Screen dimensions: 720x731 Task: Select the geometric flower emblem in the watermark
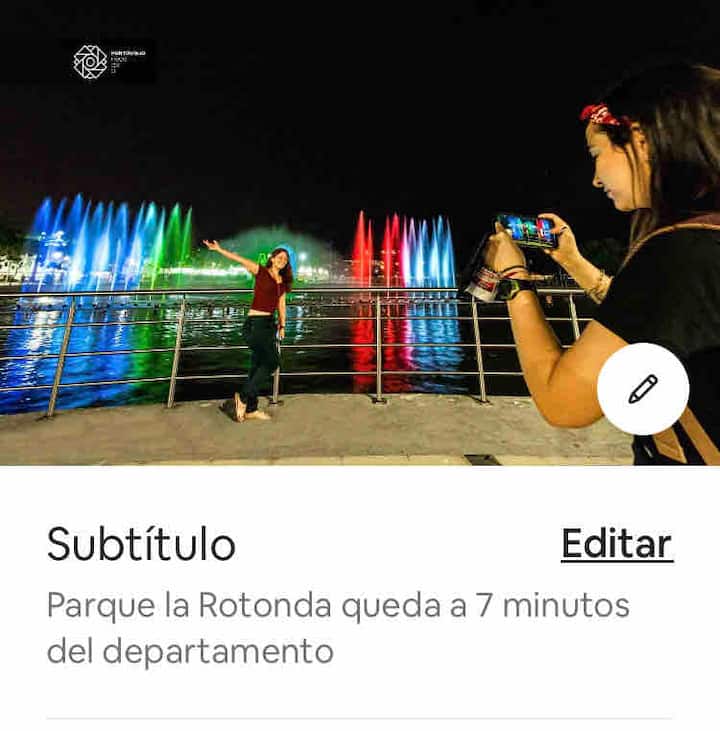click(90, 62)
